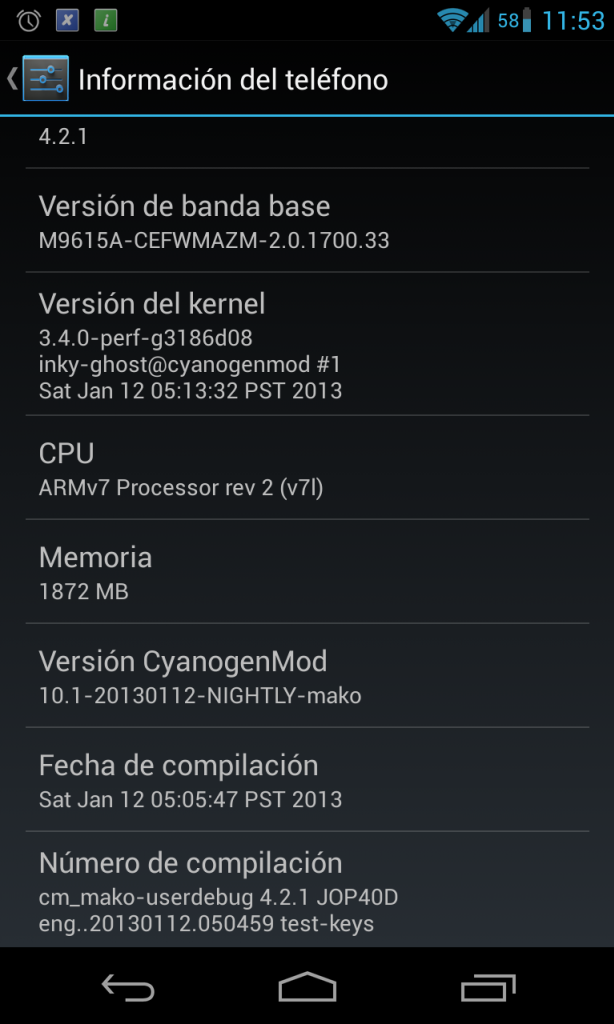Tap the CPU row

306,468
